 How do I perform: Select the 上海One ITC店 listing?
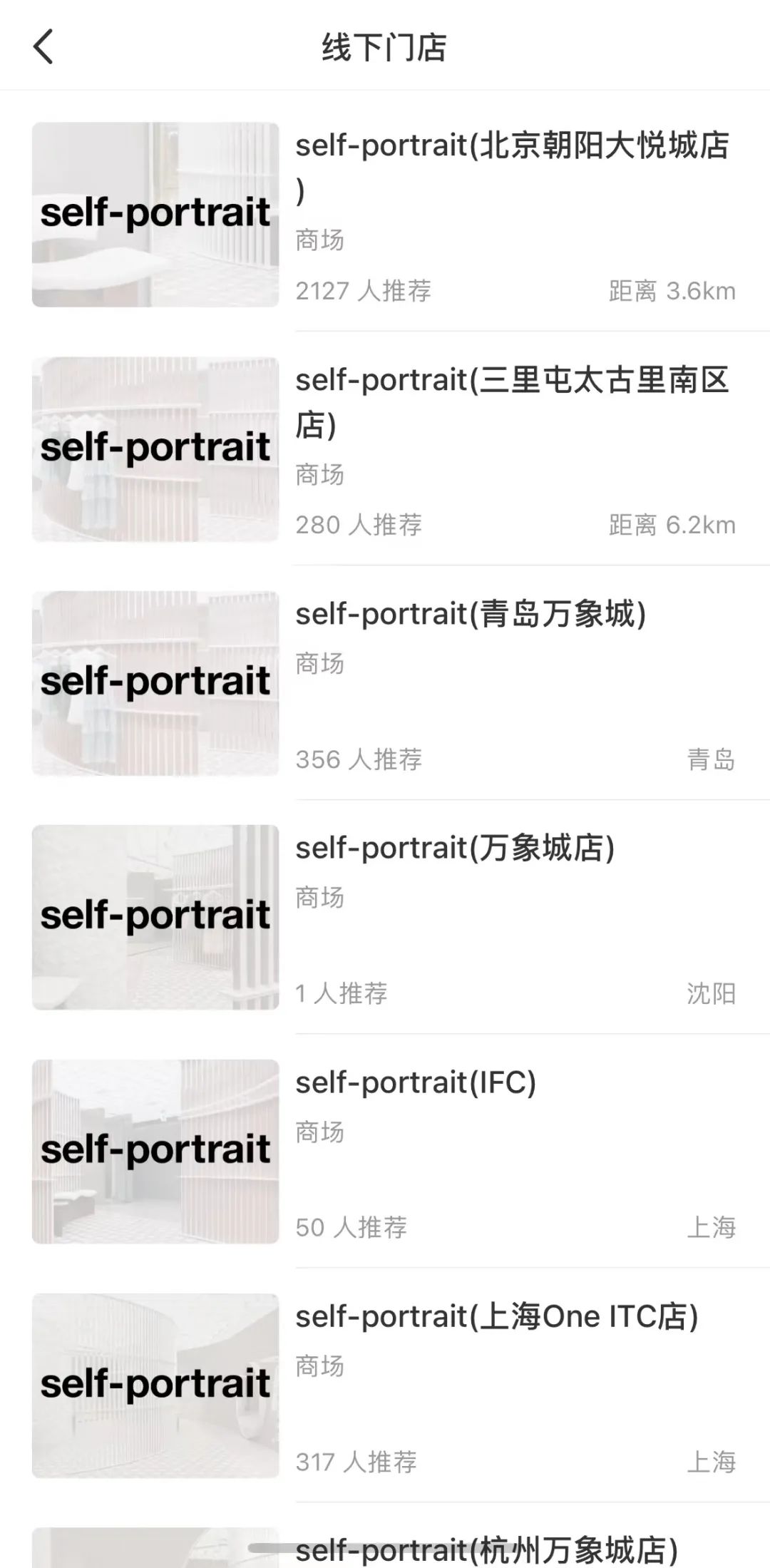pyautogui.click(x=497, y=1316)
